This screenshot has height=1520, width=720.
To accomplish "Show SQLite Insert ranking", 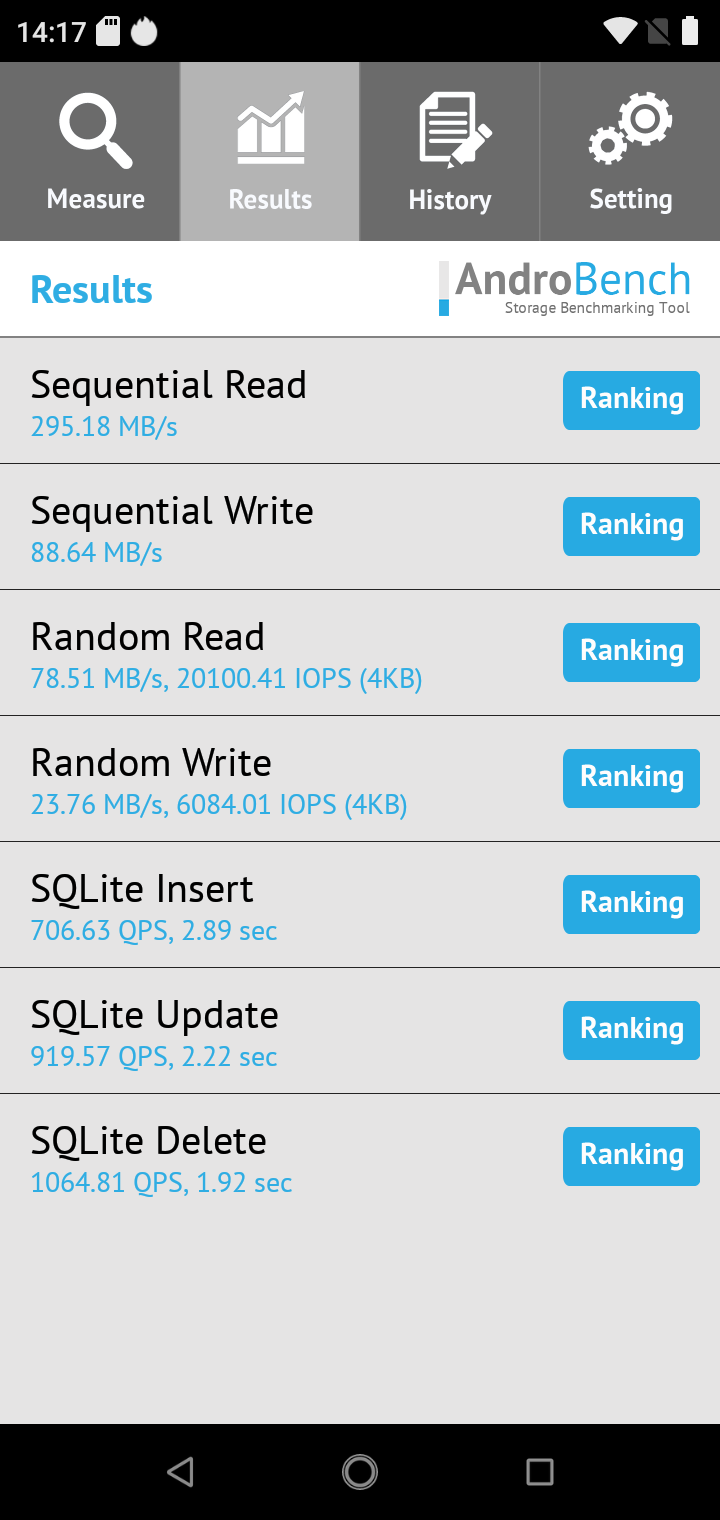I will pos(631,904).
